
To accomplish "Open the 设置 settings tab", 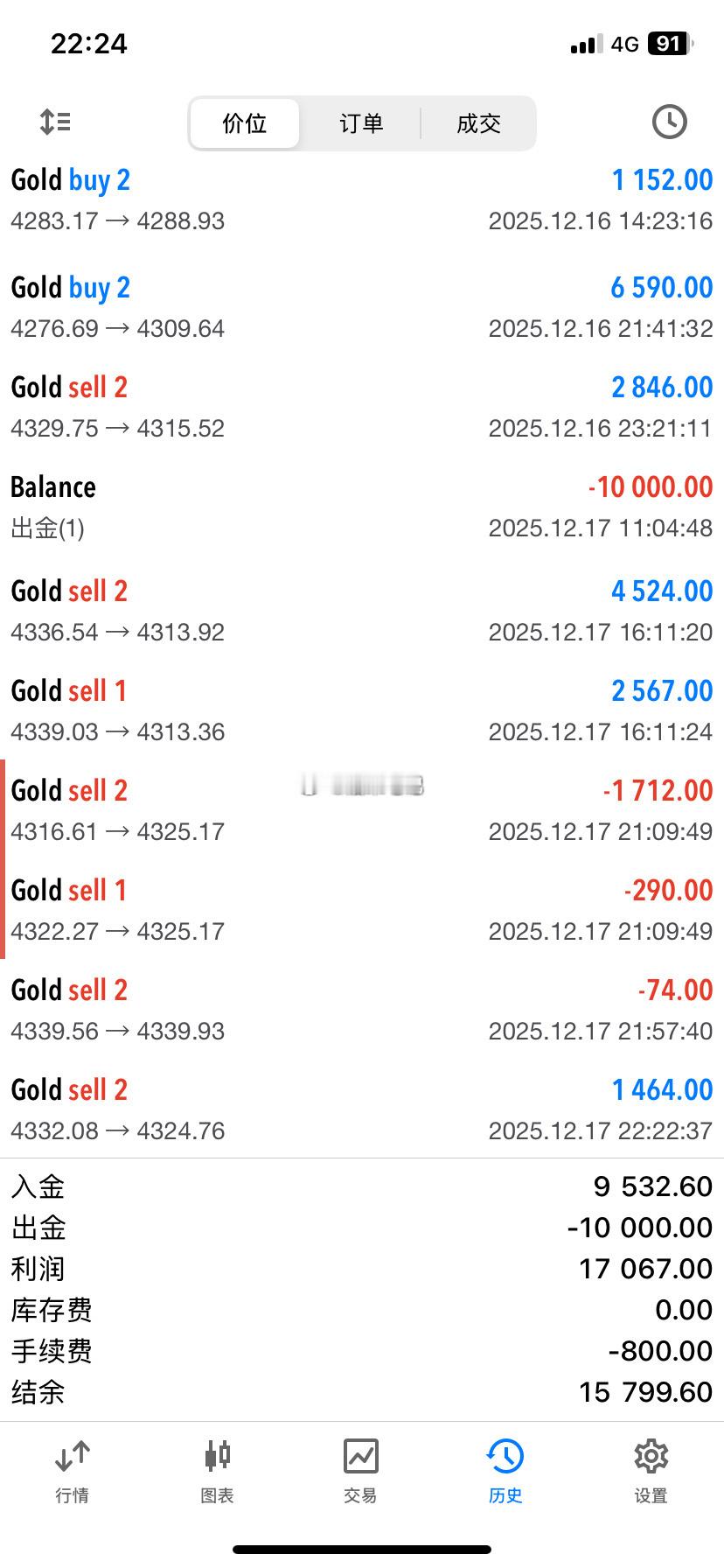I will click(651, 1472).
